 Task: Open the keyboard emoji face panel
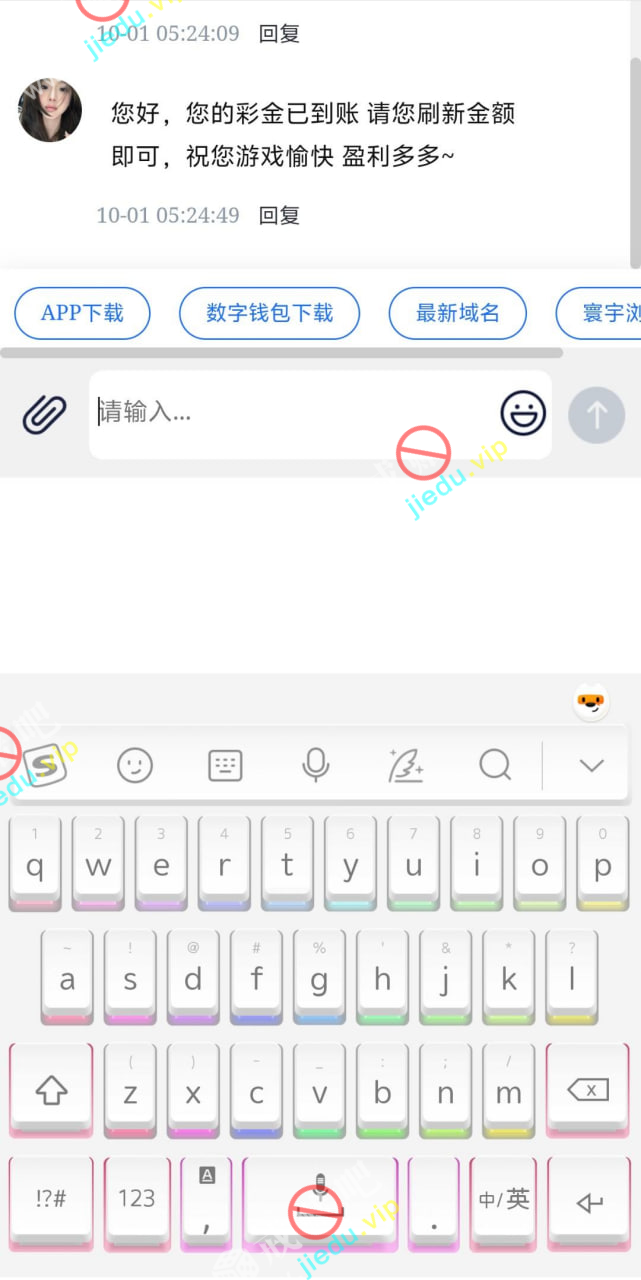(135, 766)
